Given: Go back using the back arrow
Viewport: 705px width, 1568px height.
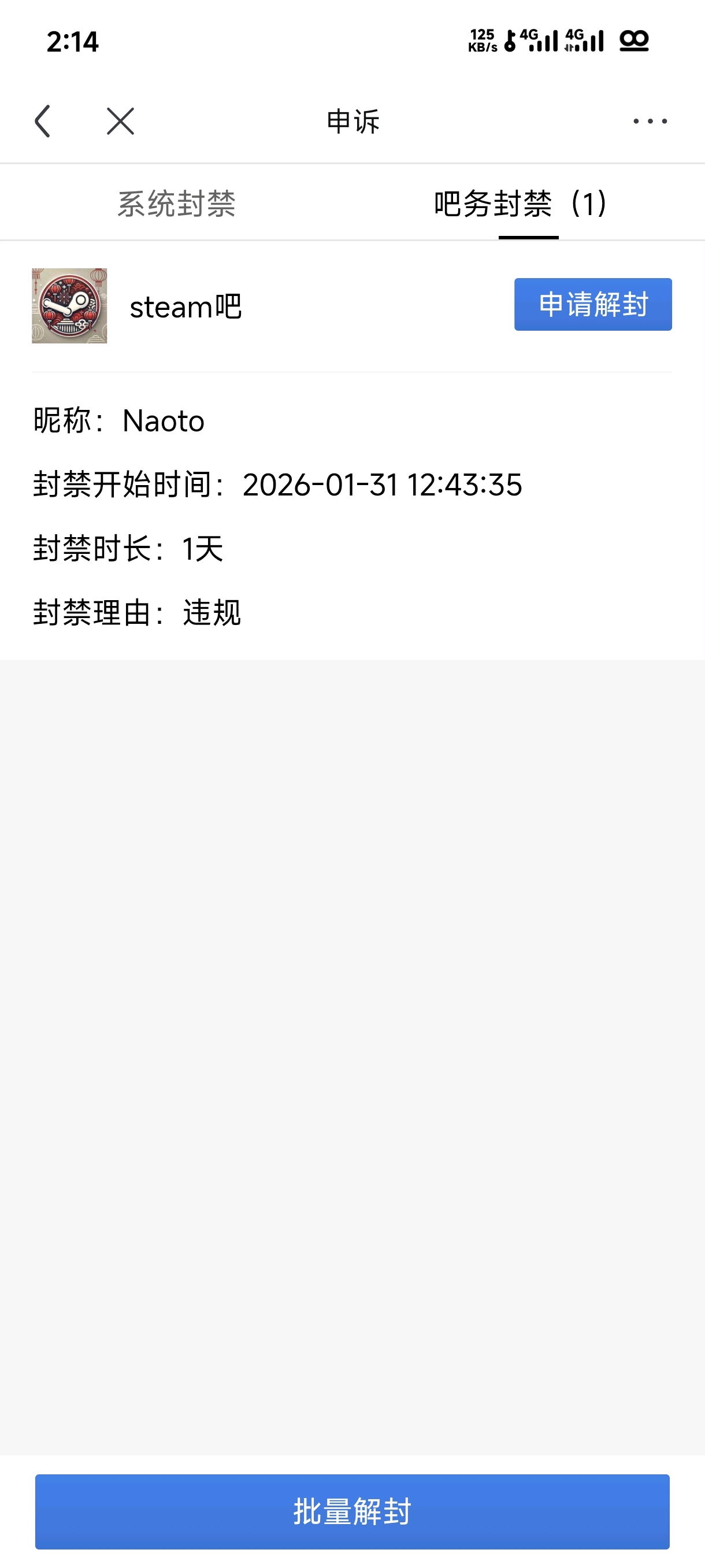Looking at the screenshot, I should click(x=42, y=121).
